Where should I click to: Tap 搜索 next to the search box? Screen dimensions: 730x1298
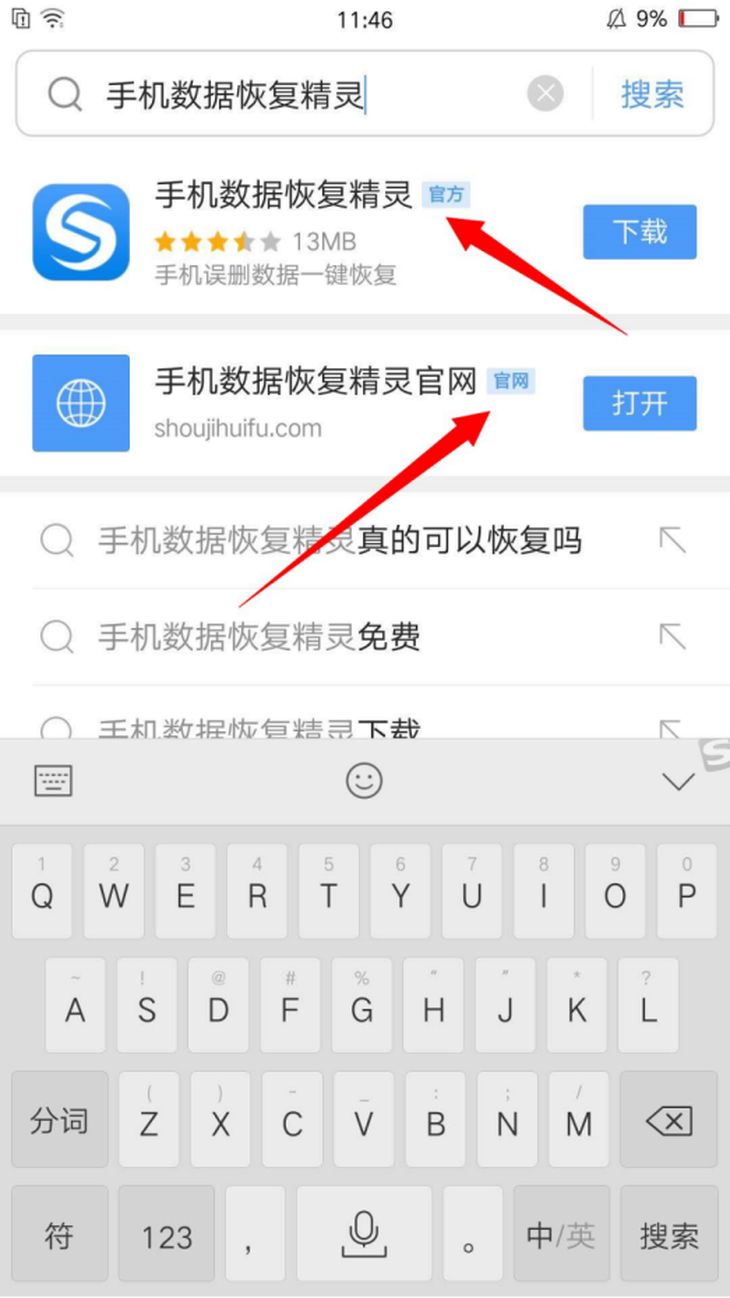(x=652, y=95)
